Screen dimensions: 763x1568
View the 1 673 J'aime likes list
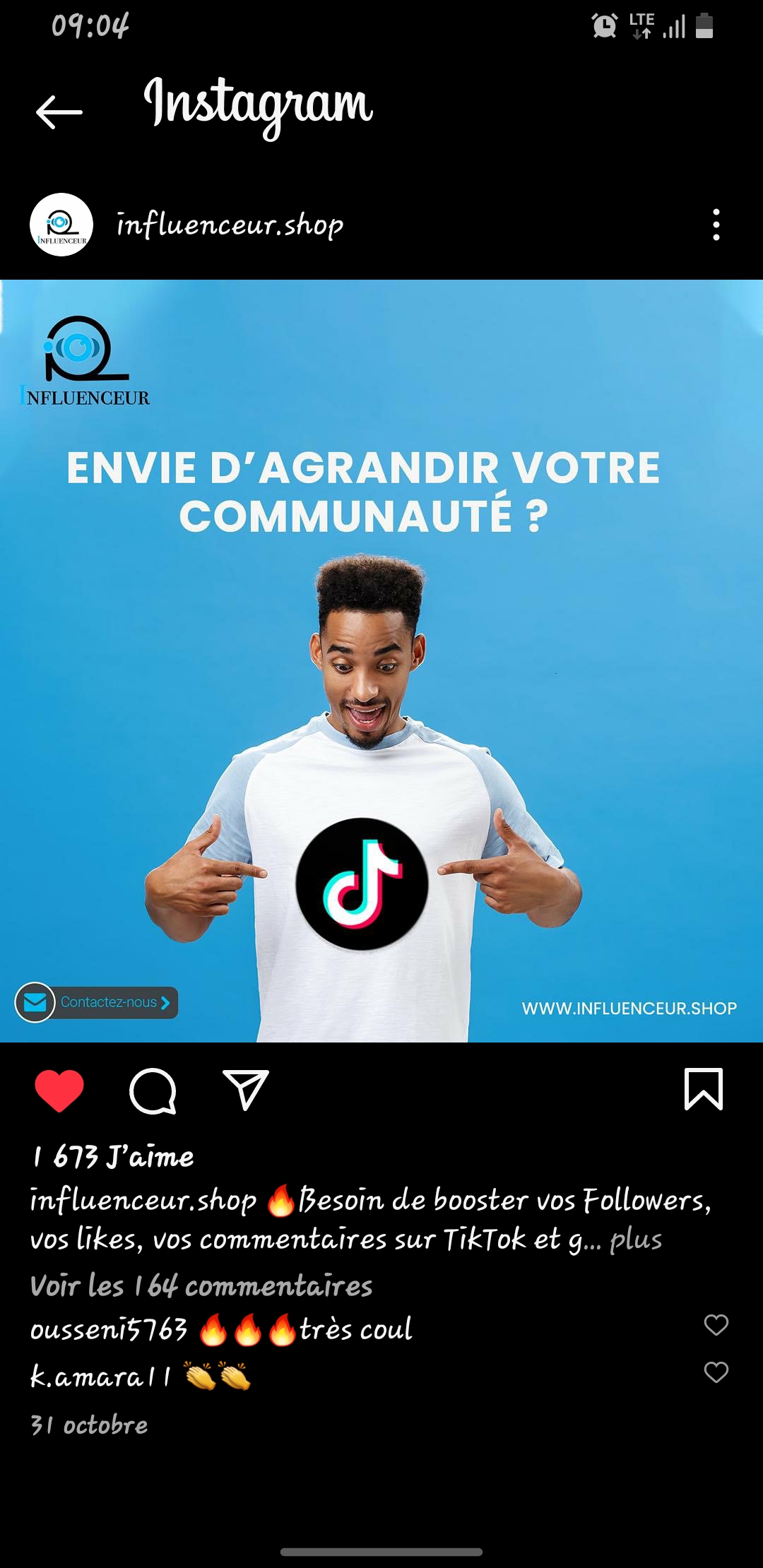[113, 1157]
